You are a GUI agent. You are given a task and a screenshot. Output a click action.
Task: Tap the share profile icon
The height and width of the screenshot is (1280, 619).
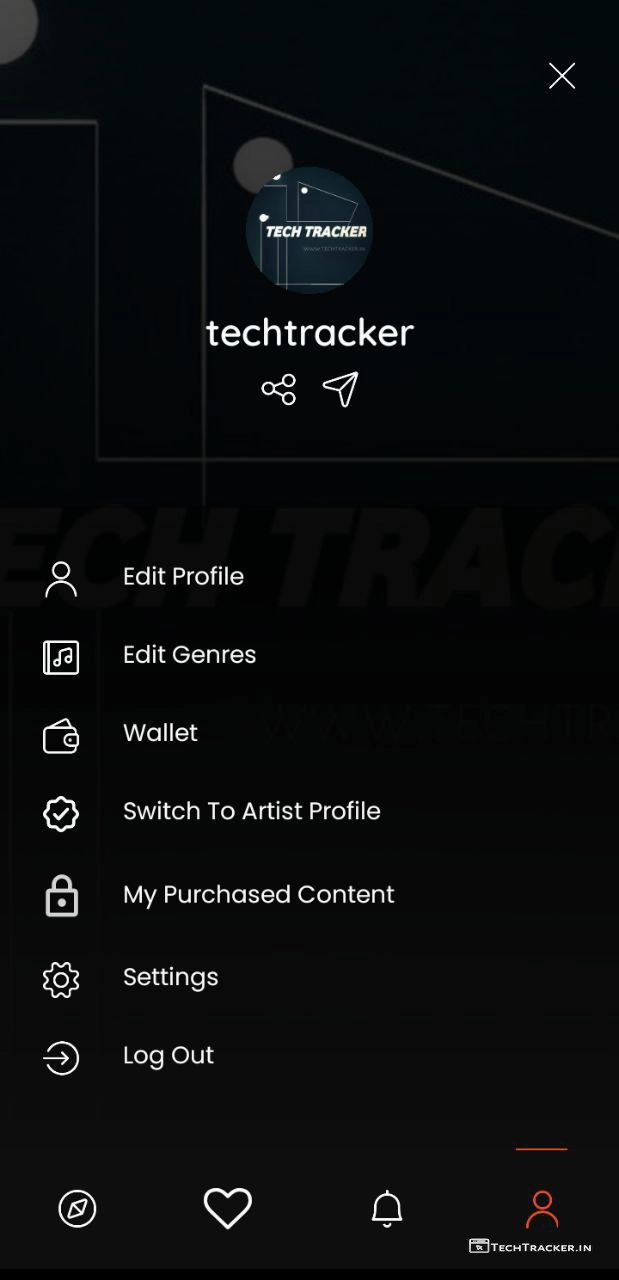(x=279, y=389)
